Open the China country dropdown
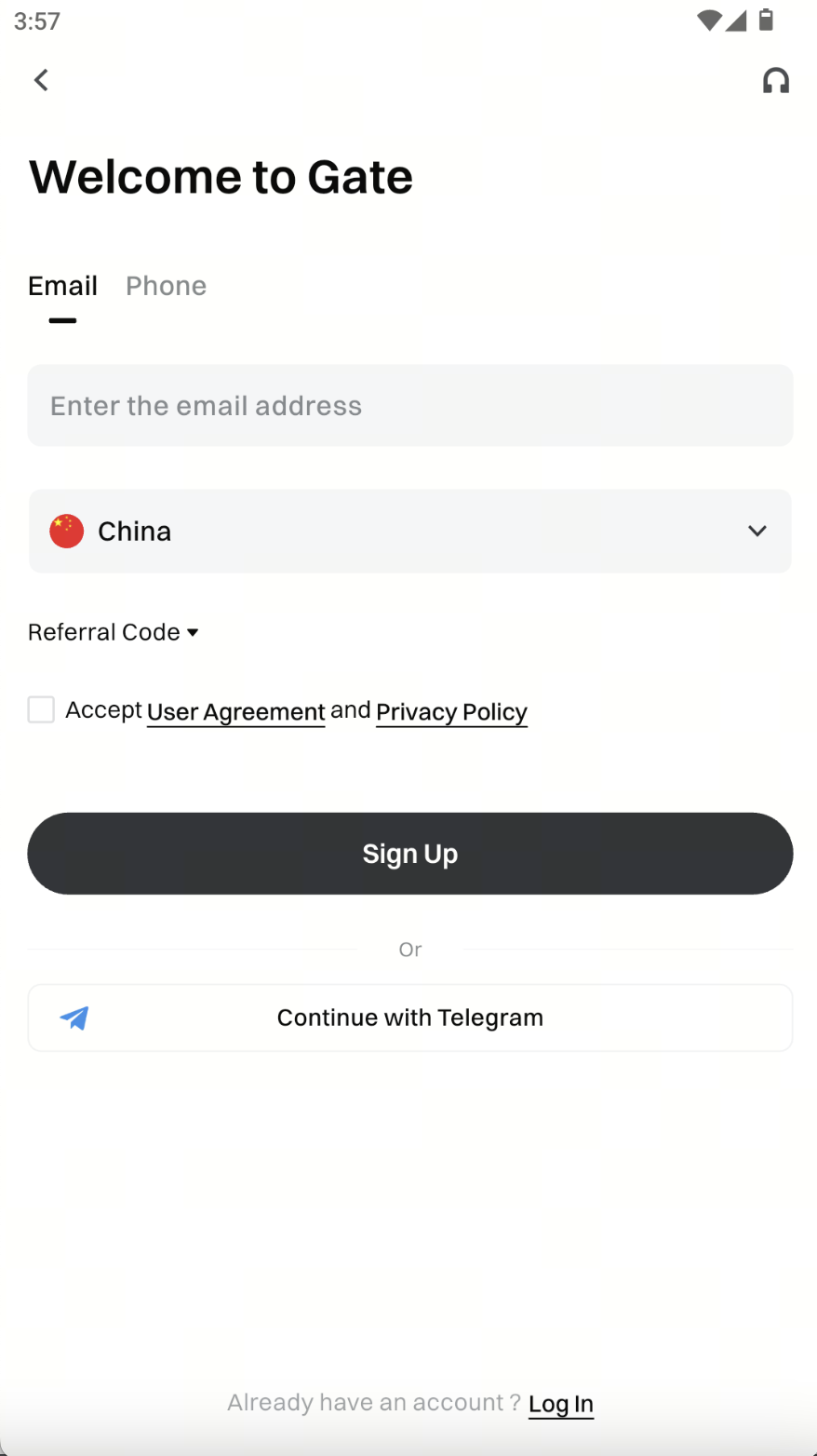 409,531
